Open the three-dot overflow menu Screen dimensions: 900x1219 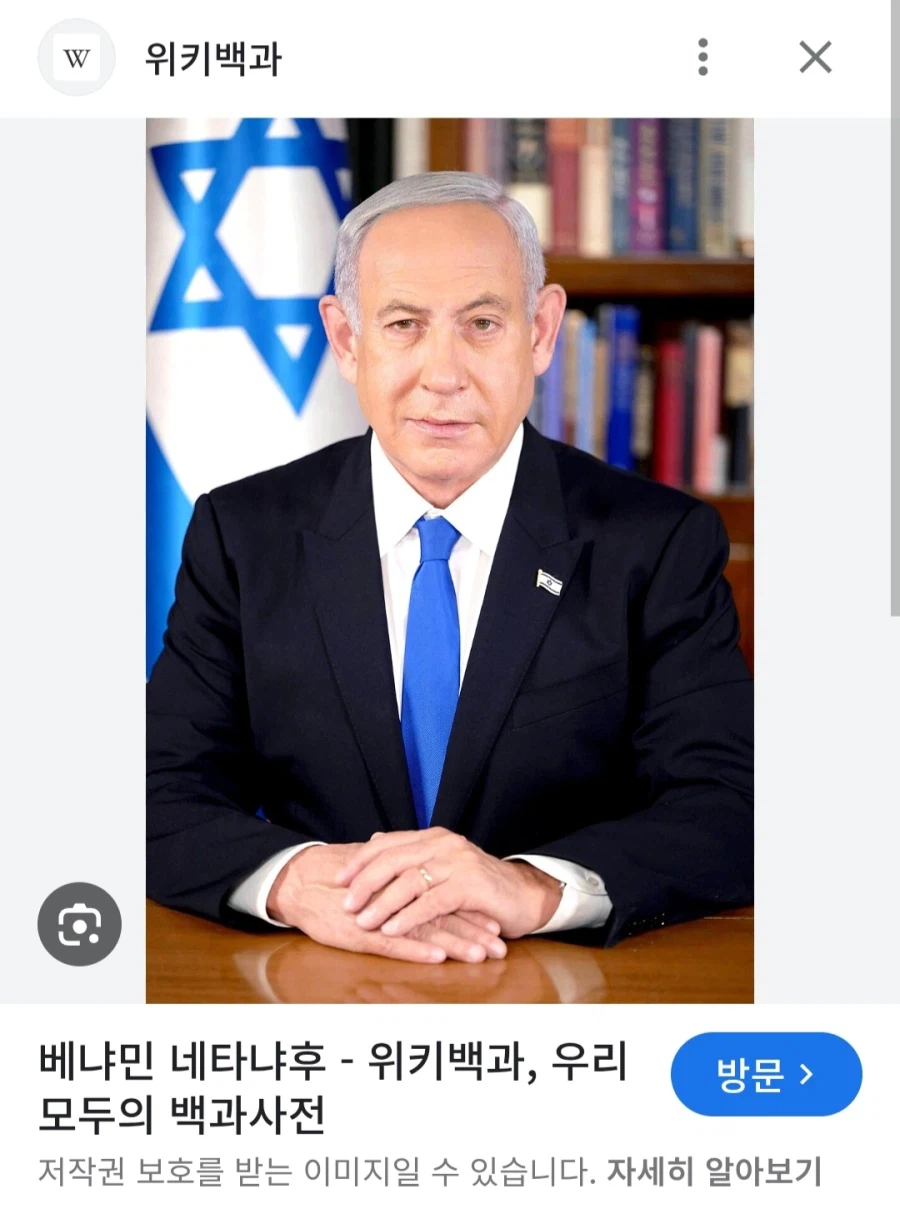(703, 57)
